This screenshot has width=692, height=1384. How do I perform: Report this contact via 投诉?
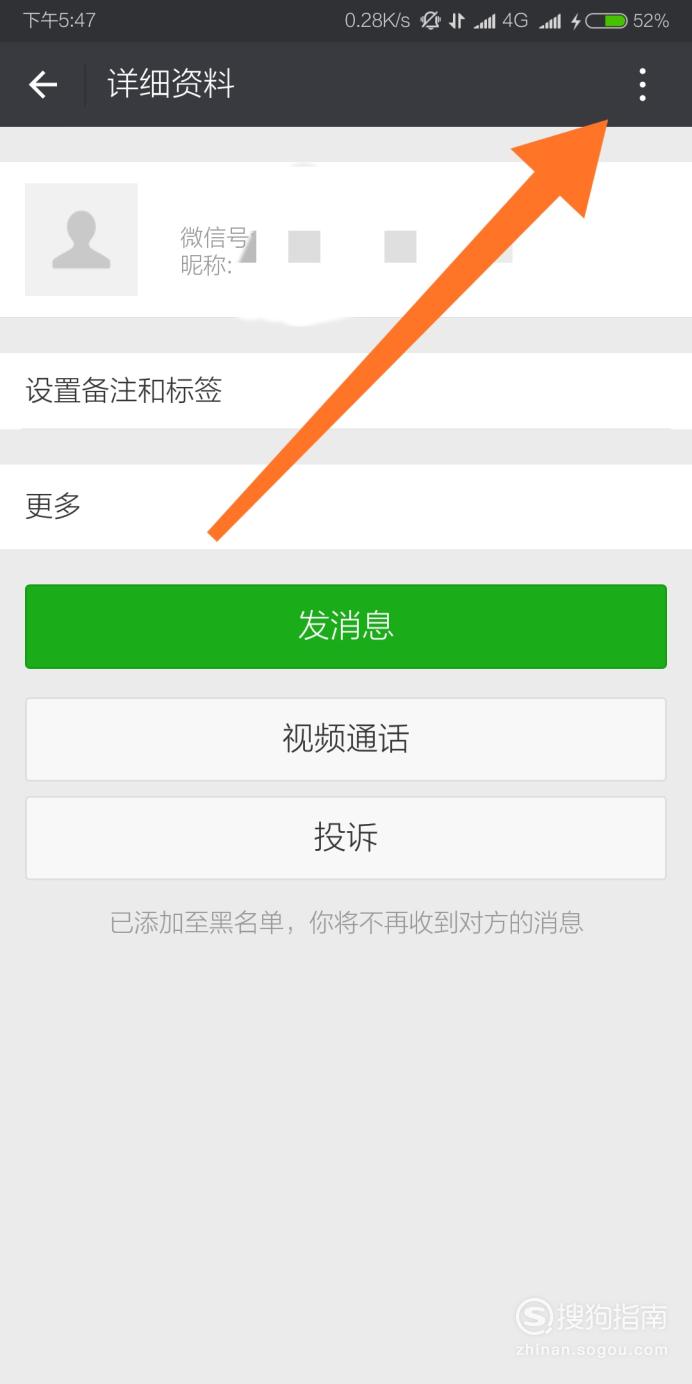345,838
